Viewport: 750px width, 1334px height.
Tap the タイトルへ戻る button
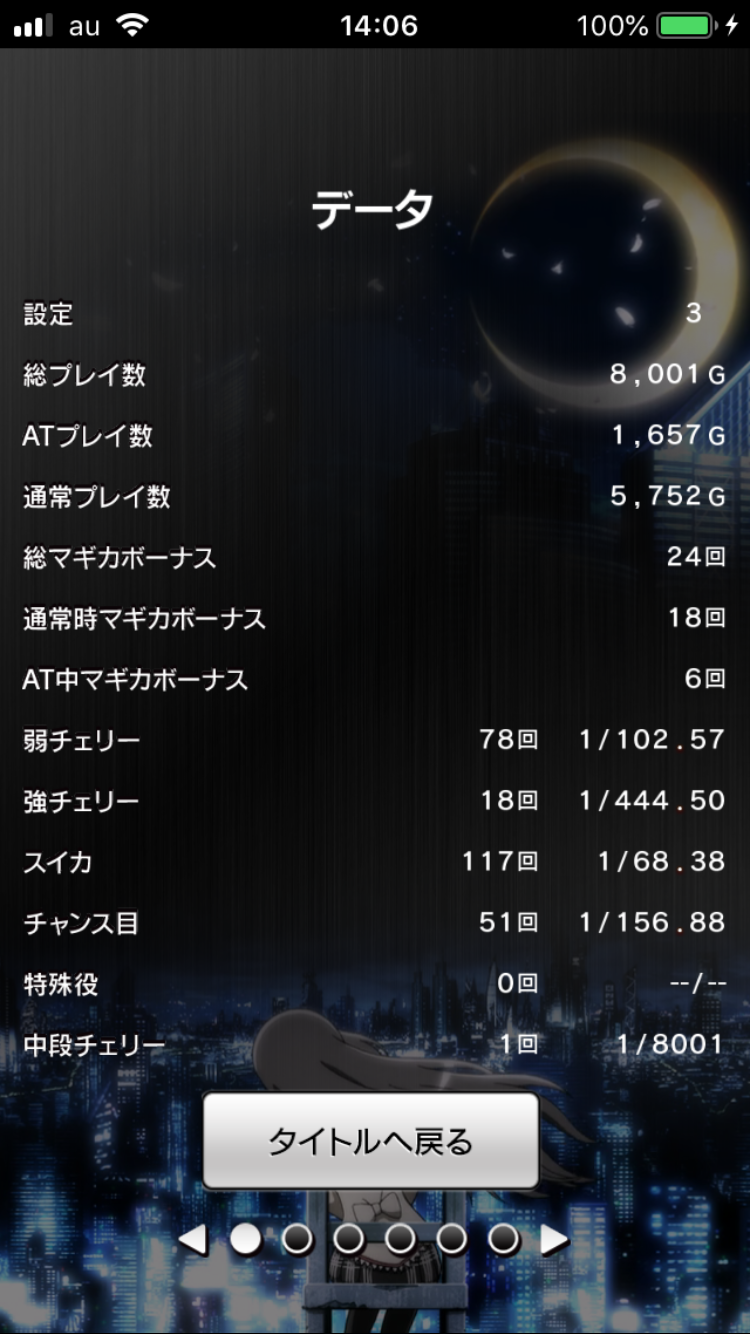[x=370, y=1141]
